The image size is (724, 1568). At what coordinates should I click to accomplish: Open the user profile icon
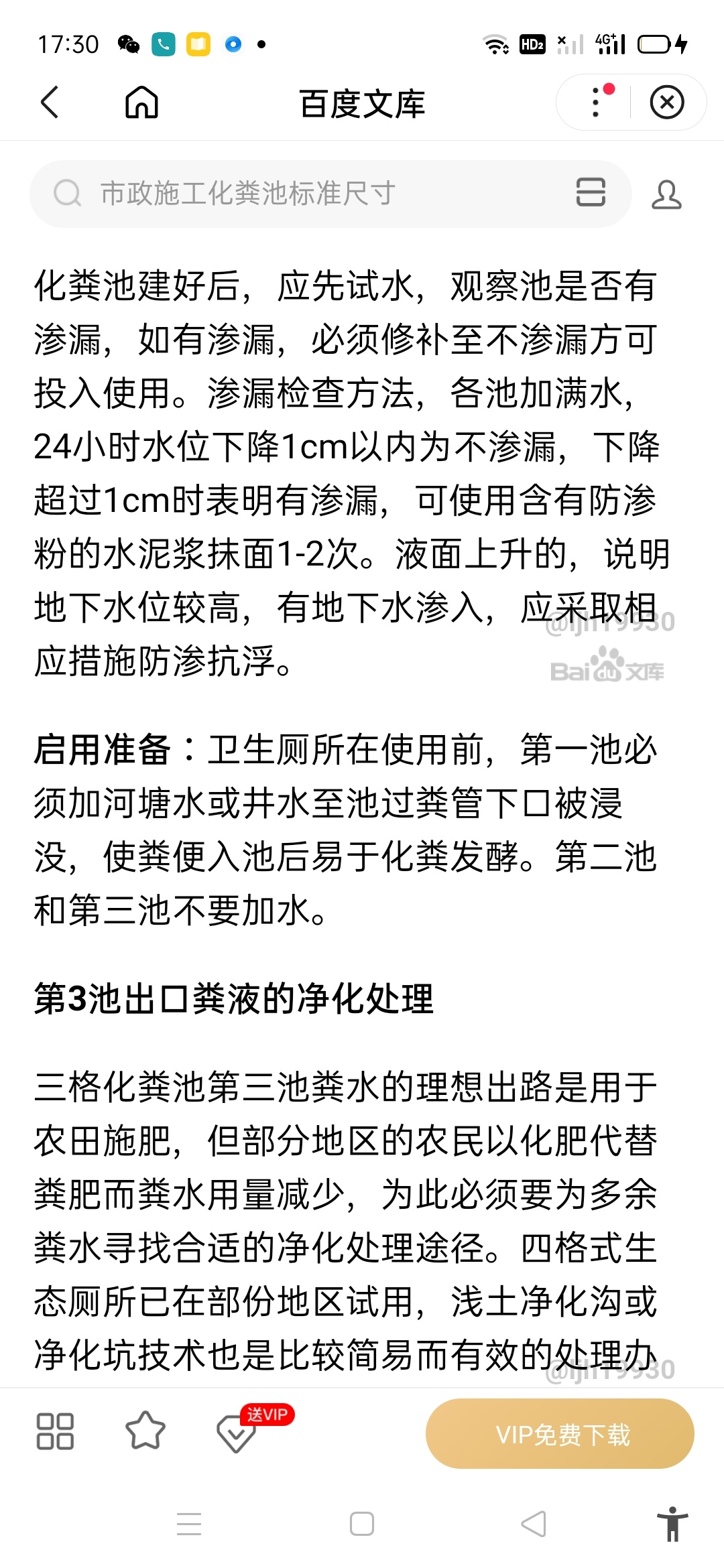667,194
